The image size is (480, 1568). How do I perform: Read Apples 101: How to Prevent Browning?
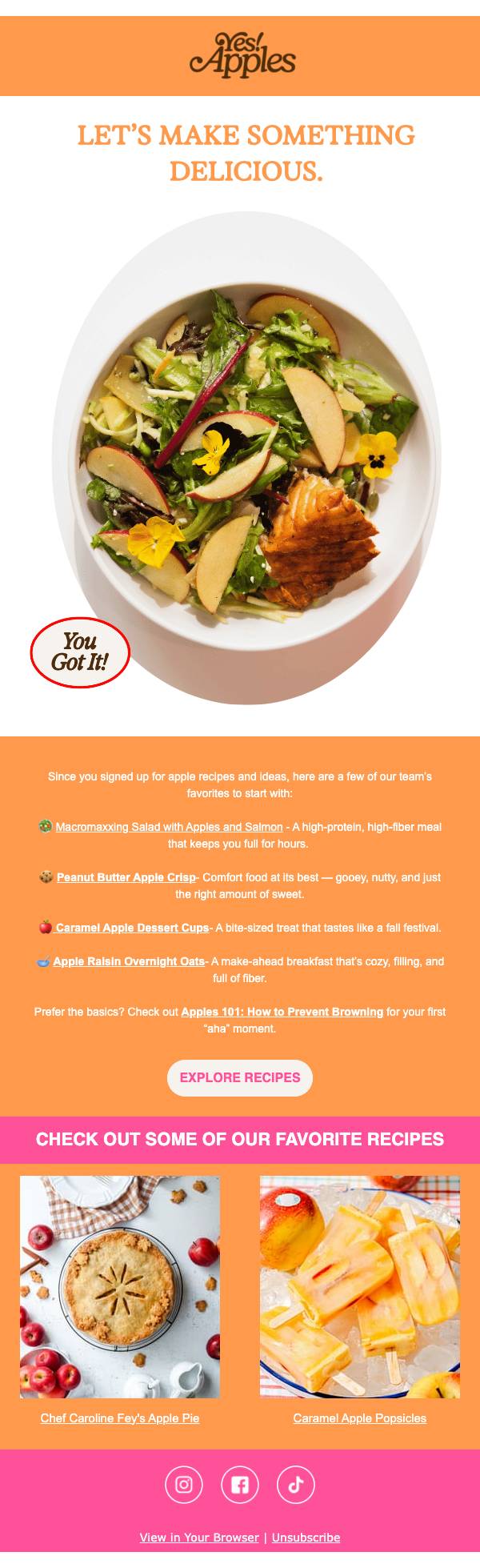pos(282,1012)
